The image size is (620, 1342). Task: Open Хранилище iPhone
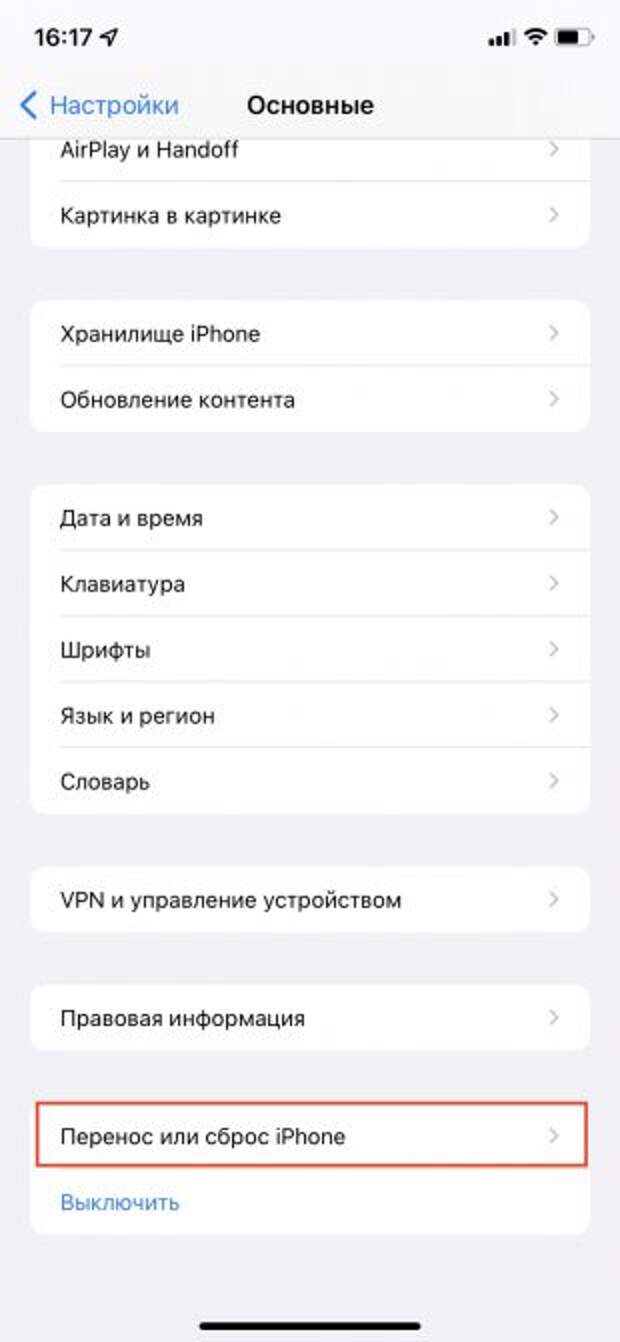tap(310, 334)
